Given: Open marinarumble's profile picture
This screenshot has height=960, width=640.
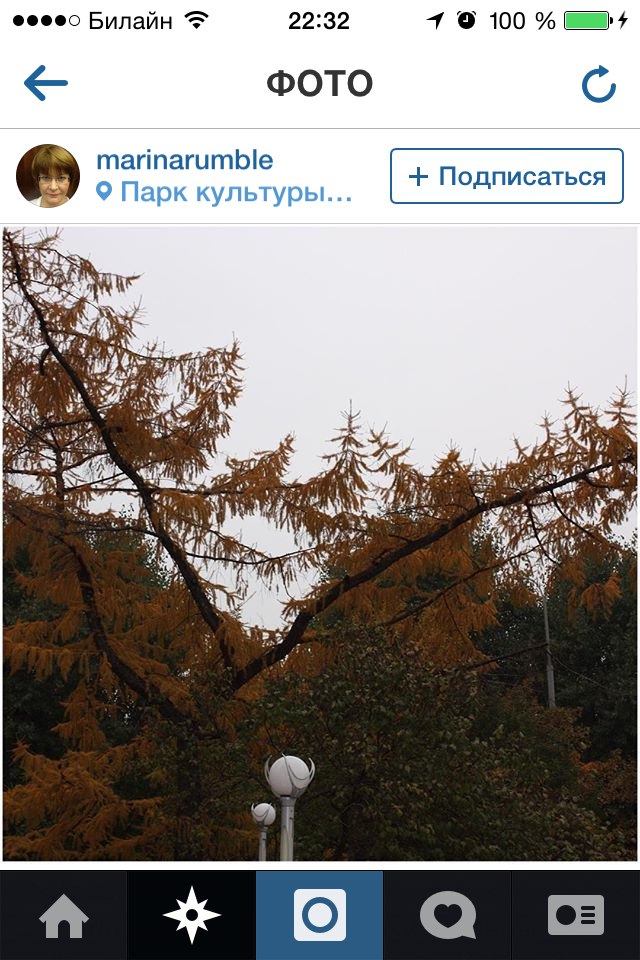Looking at the screenshot, I should pos(48,176).
